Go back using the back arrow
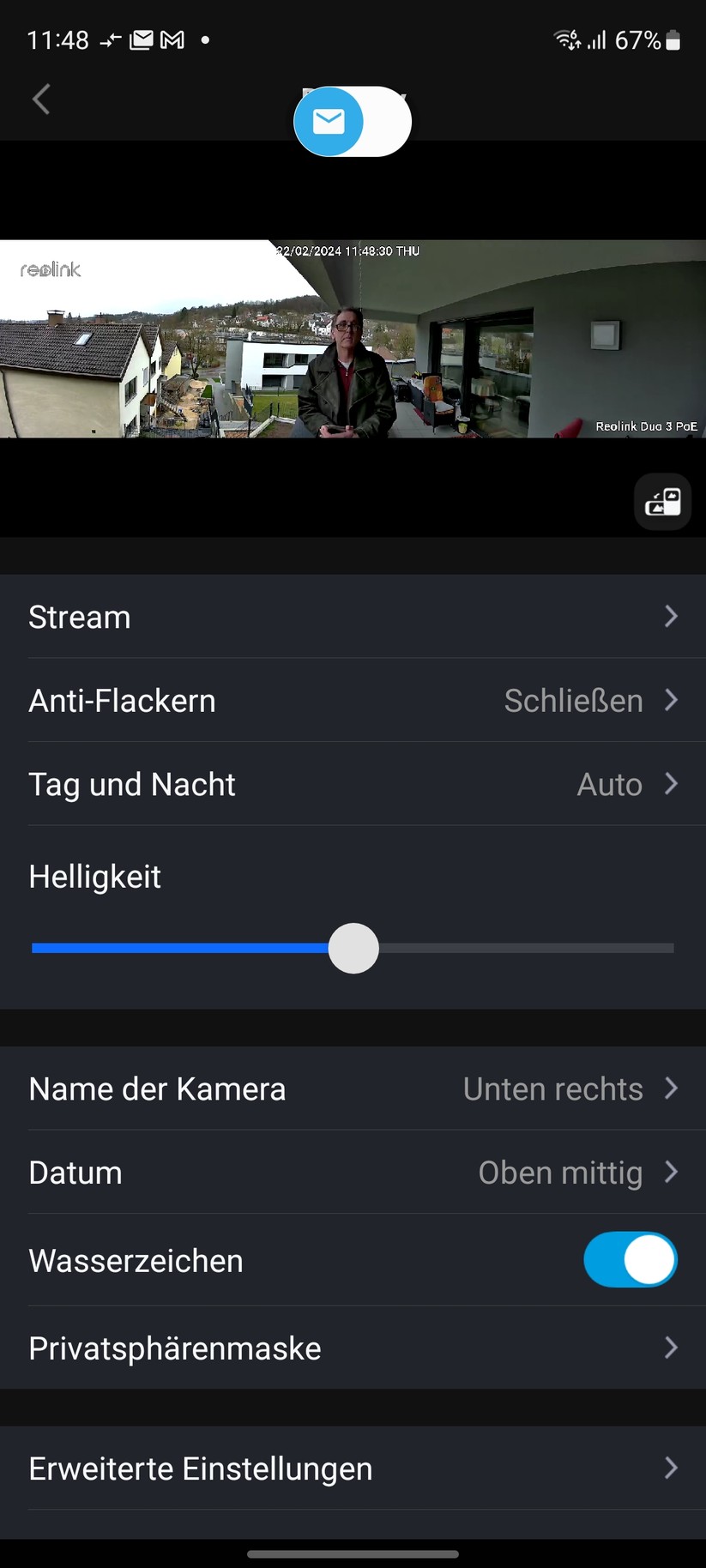 click(41, 99)
